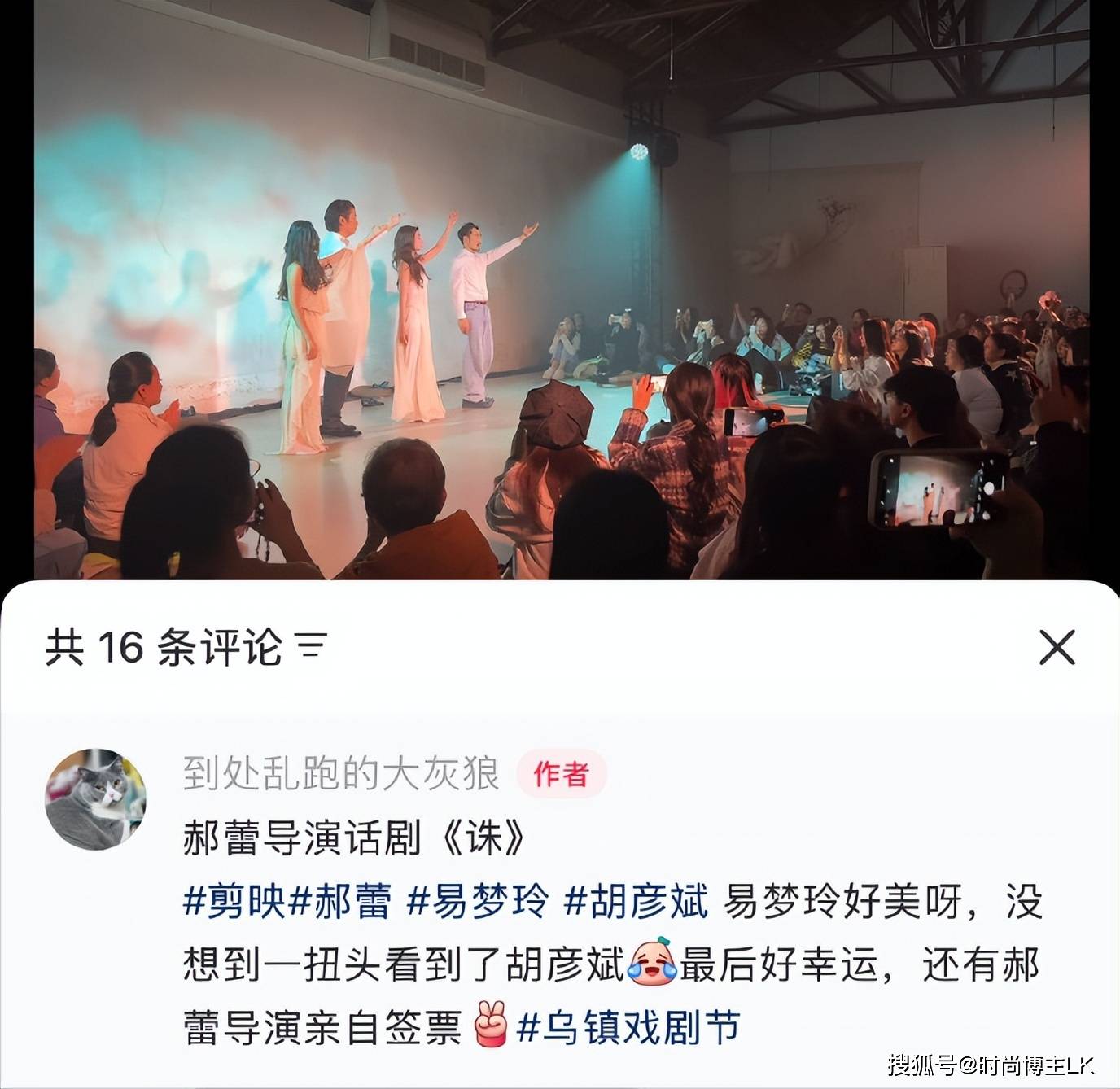The height and width of the screenshot is (1089, 1120).
Task: Open the #郝蕾 hashtag
Action: [x=342, y=902]
